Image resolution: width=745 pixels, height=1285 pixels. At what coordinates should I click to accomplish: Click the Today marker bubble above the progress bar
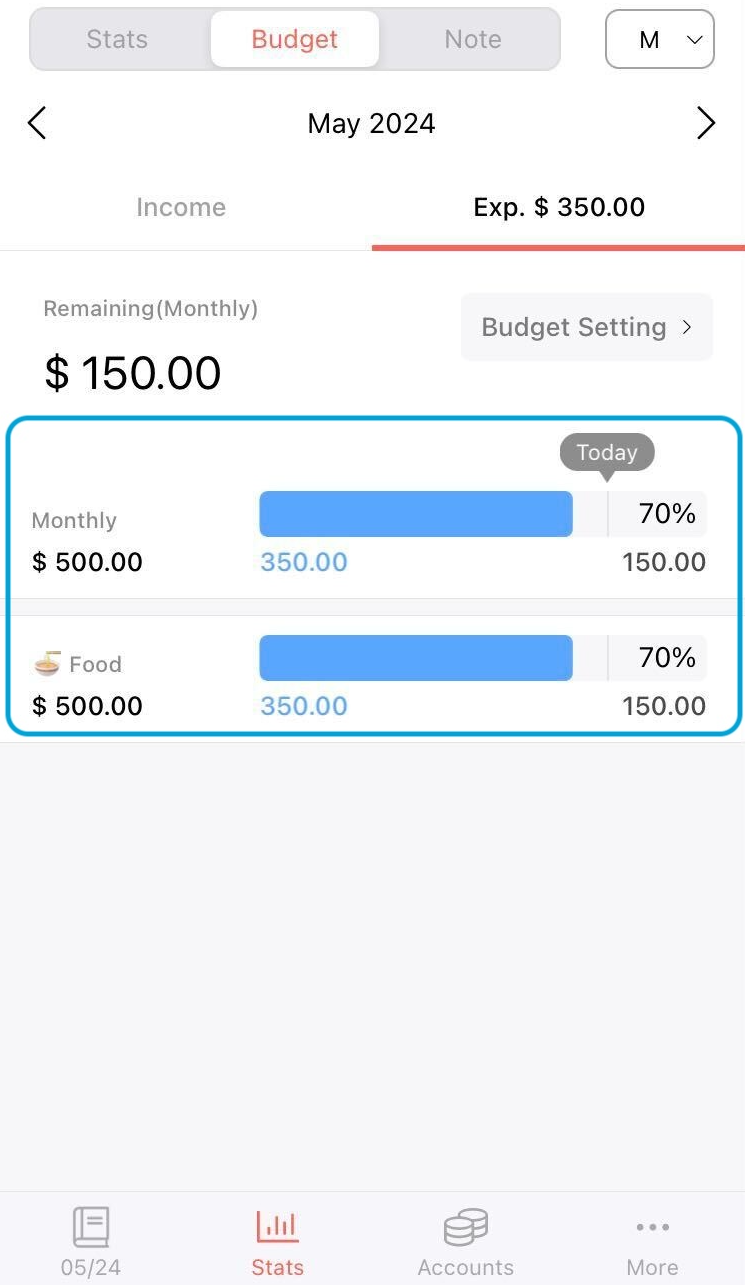[x=607, y=452]
